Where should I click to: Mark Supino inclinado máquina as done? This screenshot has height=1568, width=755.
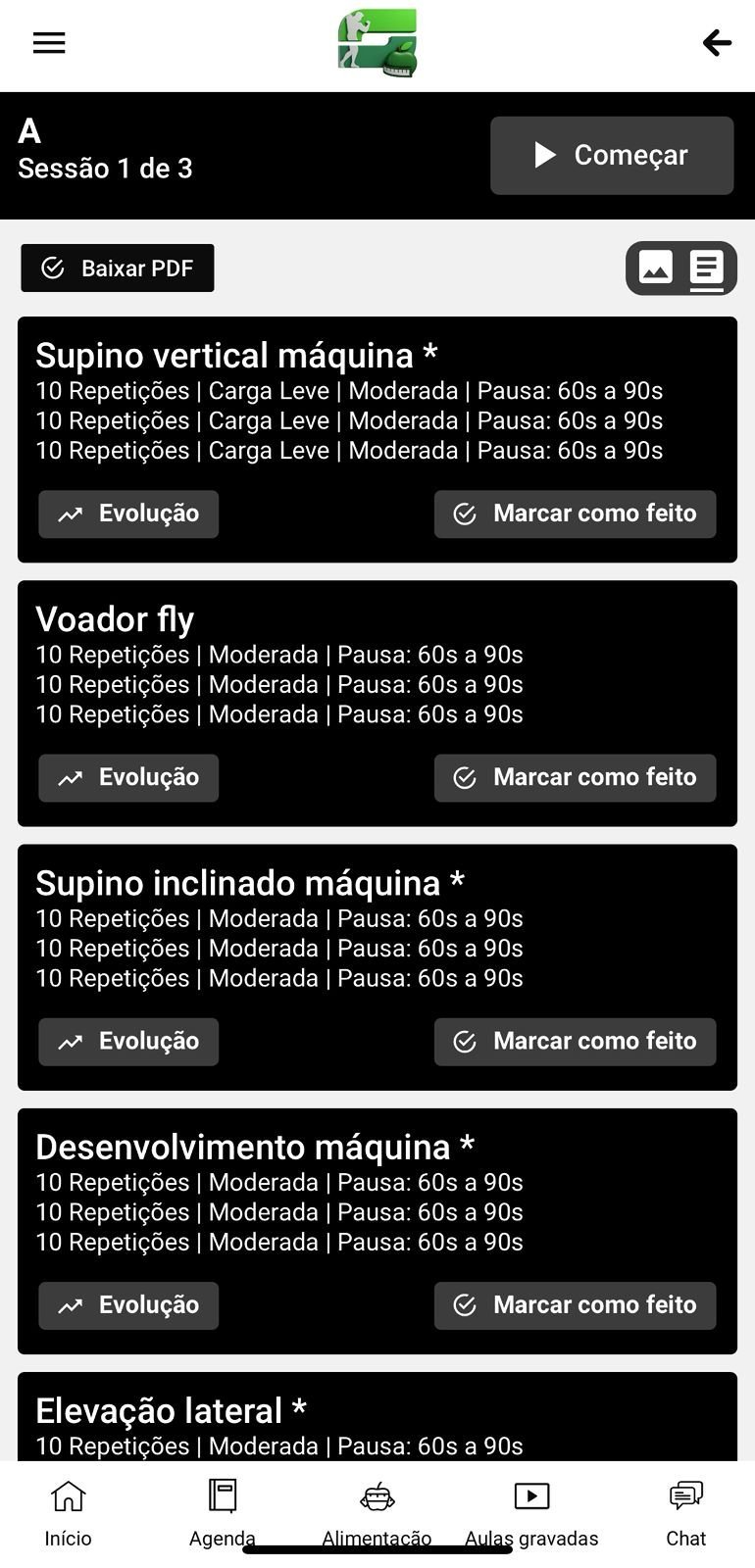[575, 1042]
